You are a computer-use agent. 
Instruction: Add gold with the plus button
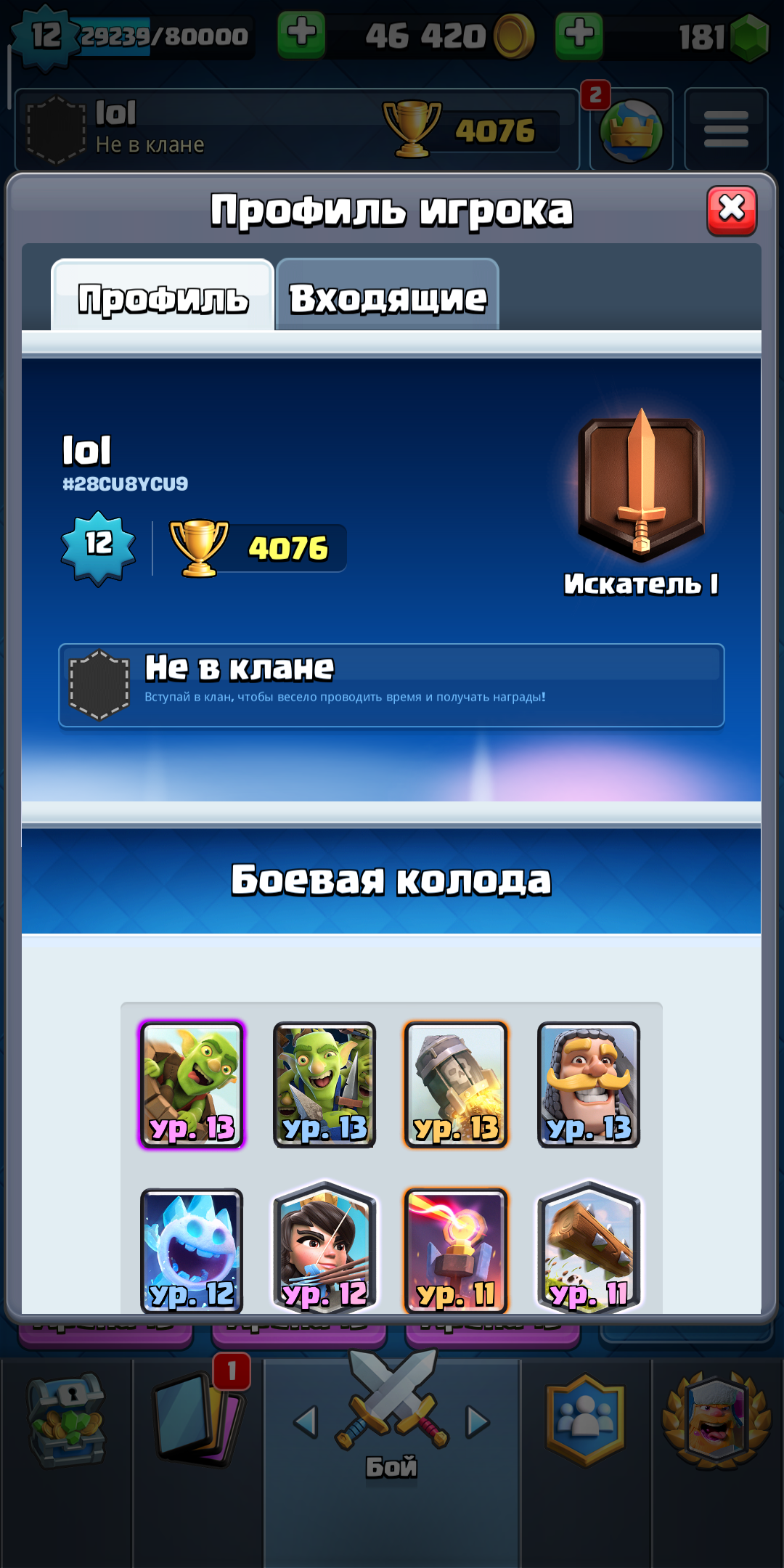tap(301, 35)
